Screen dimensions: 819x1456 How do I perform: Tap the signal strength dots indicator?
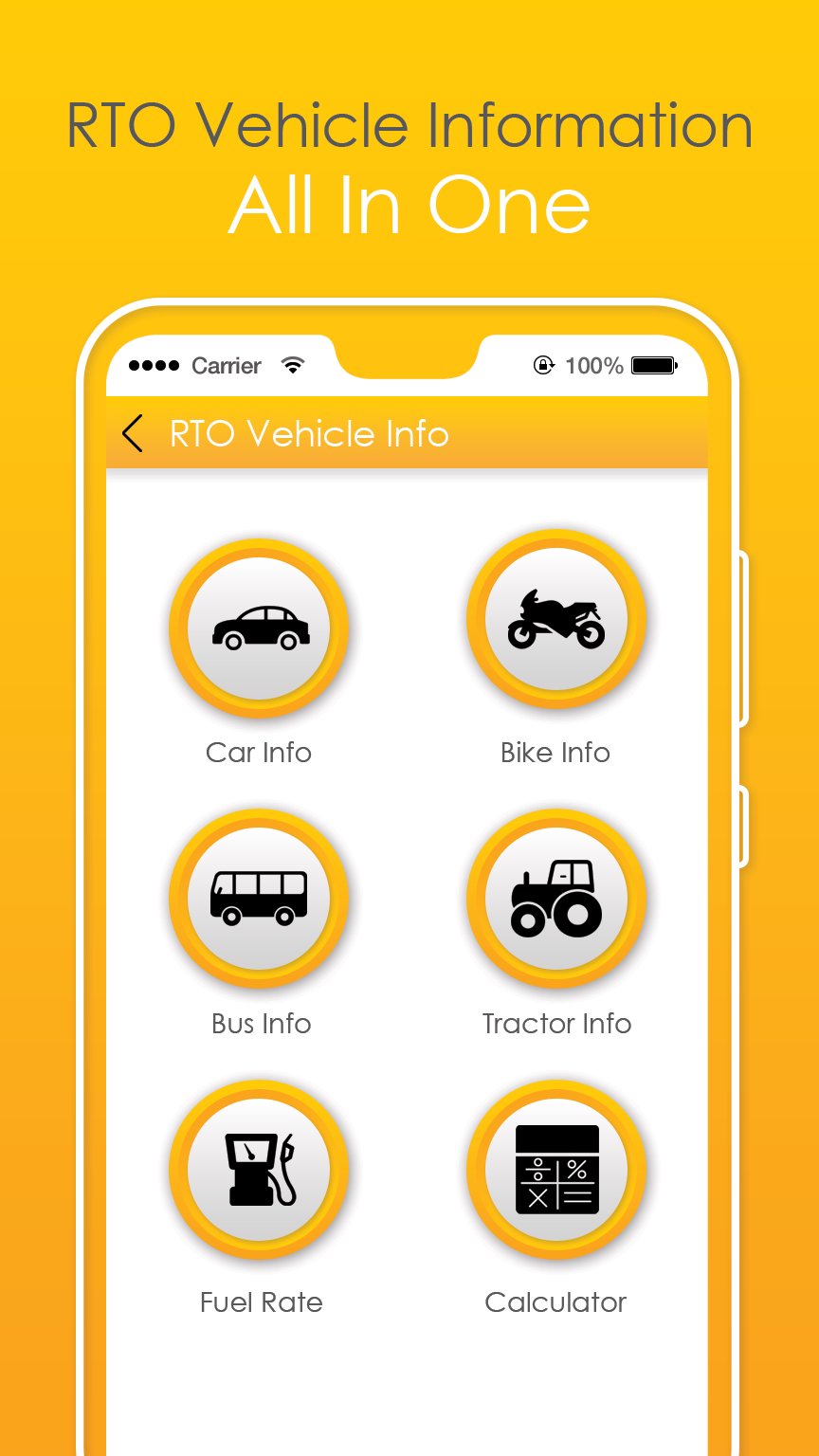155,365
